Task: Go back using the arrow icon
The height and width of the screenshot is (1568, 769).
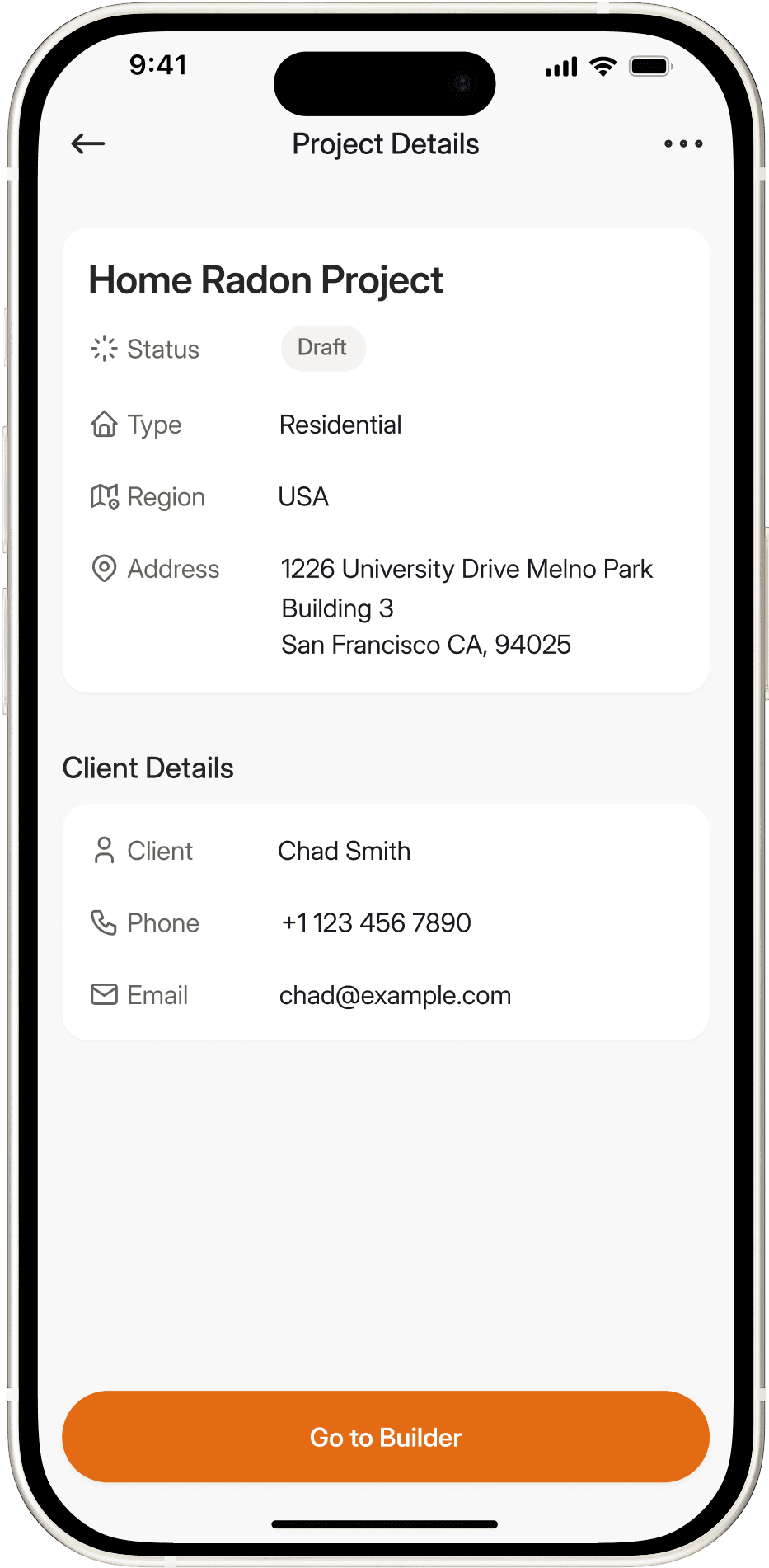Action: [x=88, y=144]
